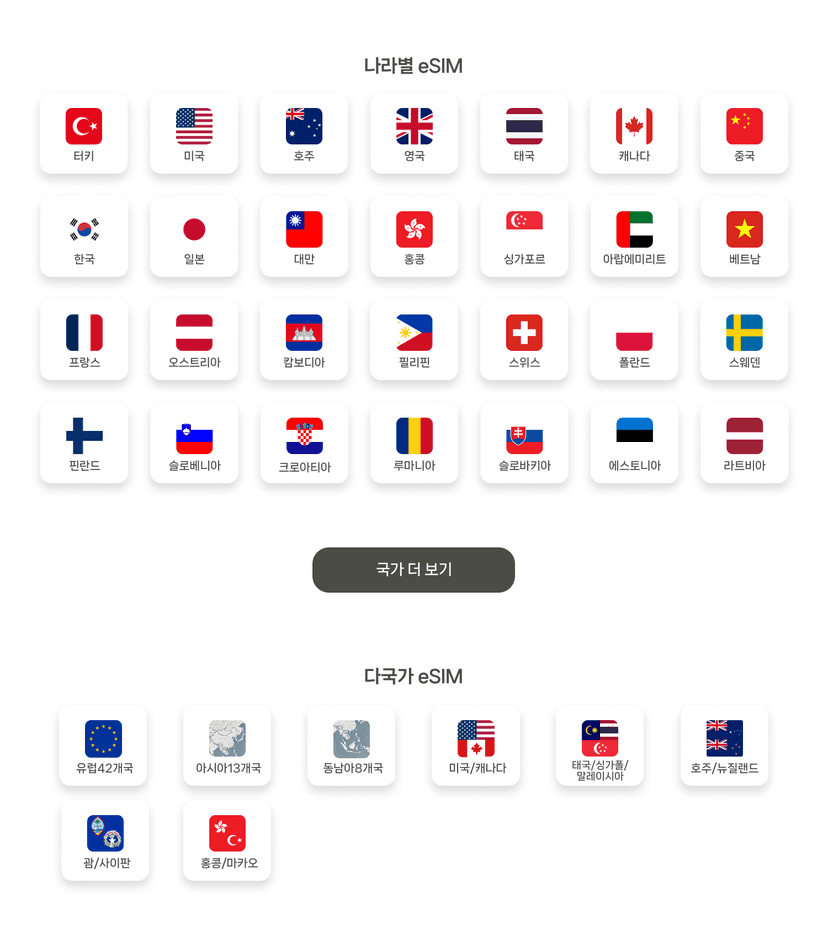Select the 핀란드 eSIM tile
This screenshot has height=938, width=828.
84,443
